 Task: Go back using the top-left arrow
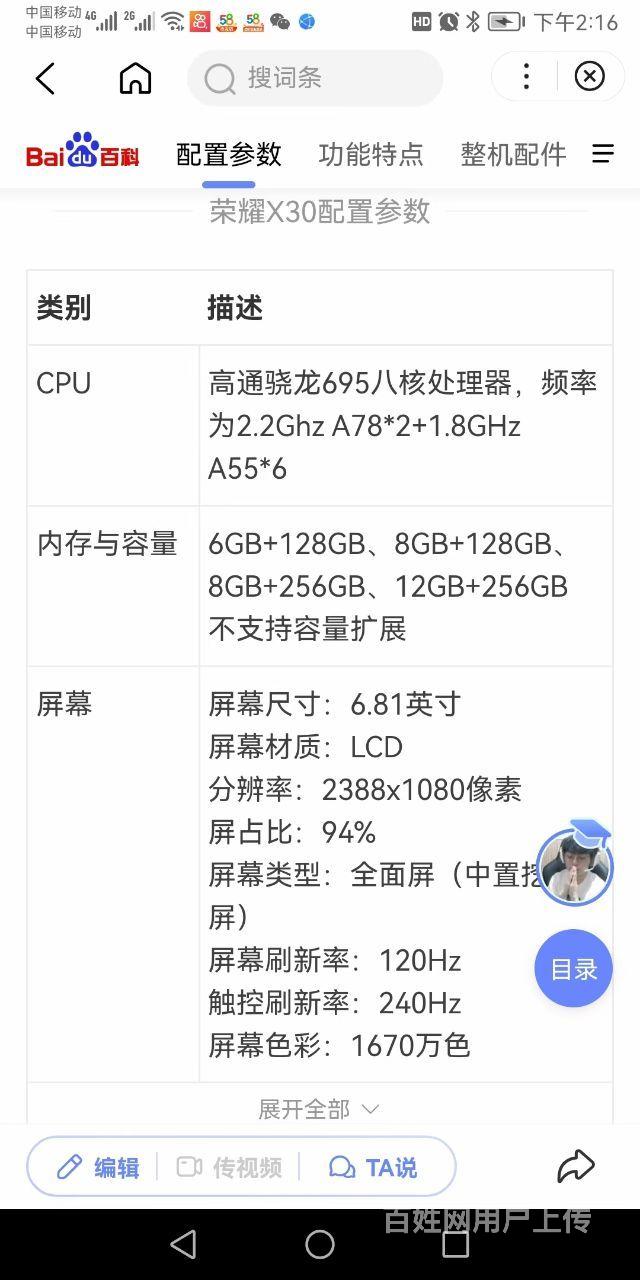[45, 78]
